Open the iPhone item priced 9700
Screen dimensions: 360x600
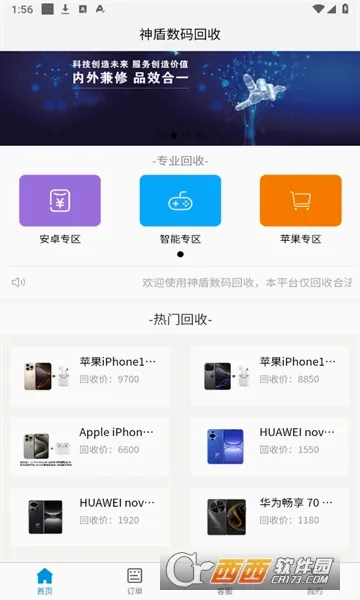coord(90,375)
